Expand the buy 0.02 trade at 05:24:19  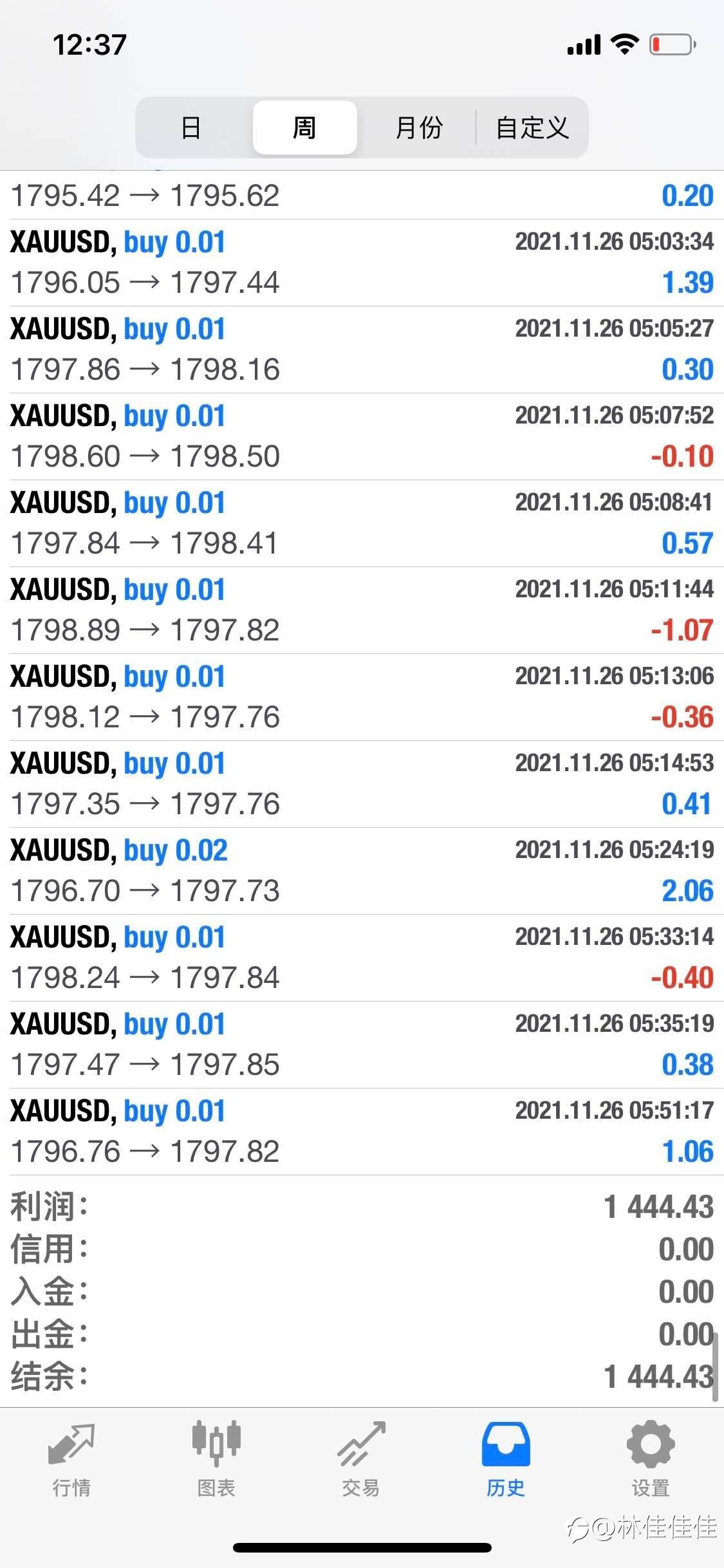tap(362, 871)
